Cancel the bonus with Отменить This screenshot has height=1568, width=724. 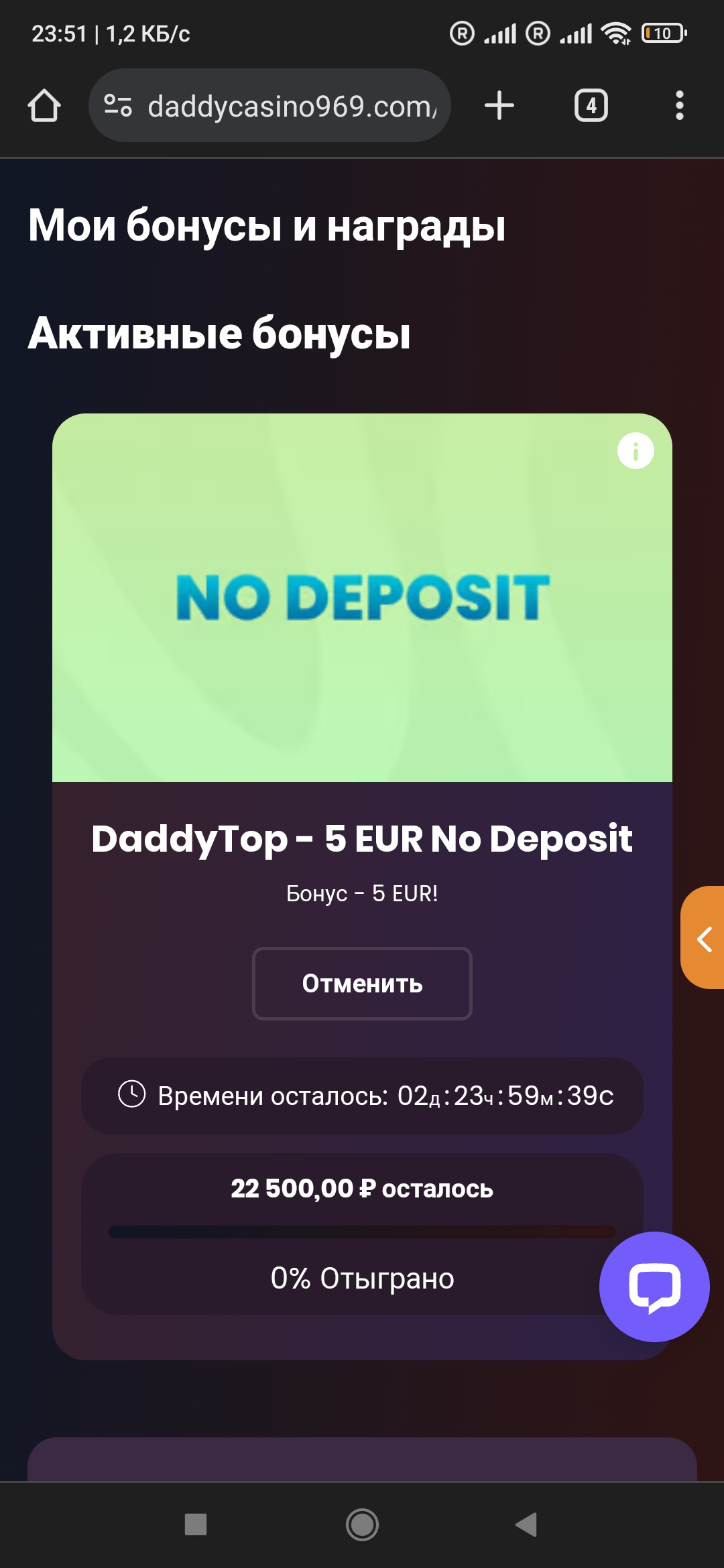tap(362, 984)
